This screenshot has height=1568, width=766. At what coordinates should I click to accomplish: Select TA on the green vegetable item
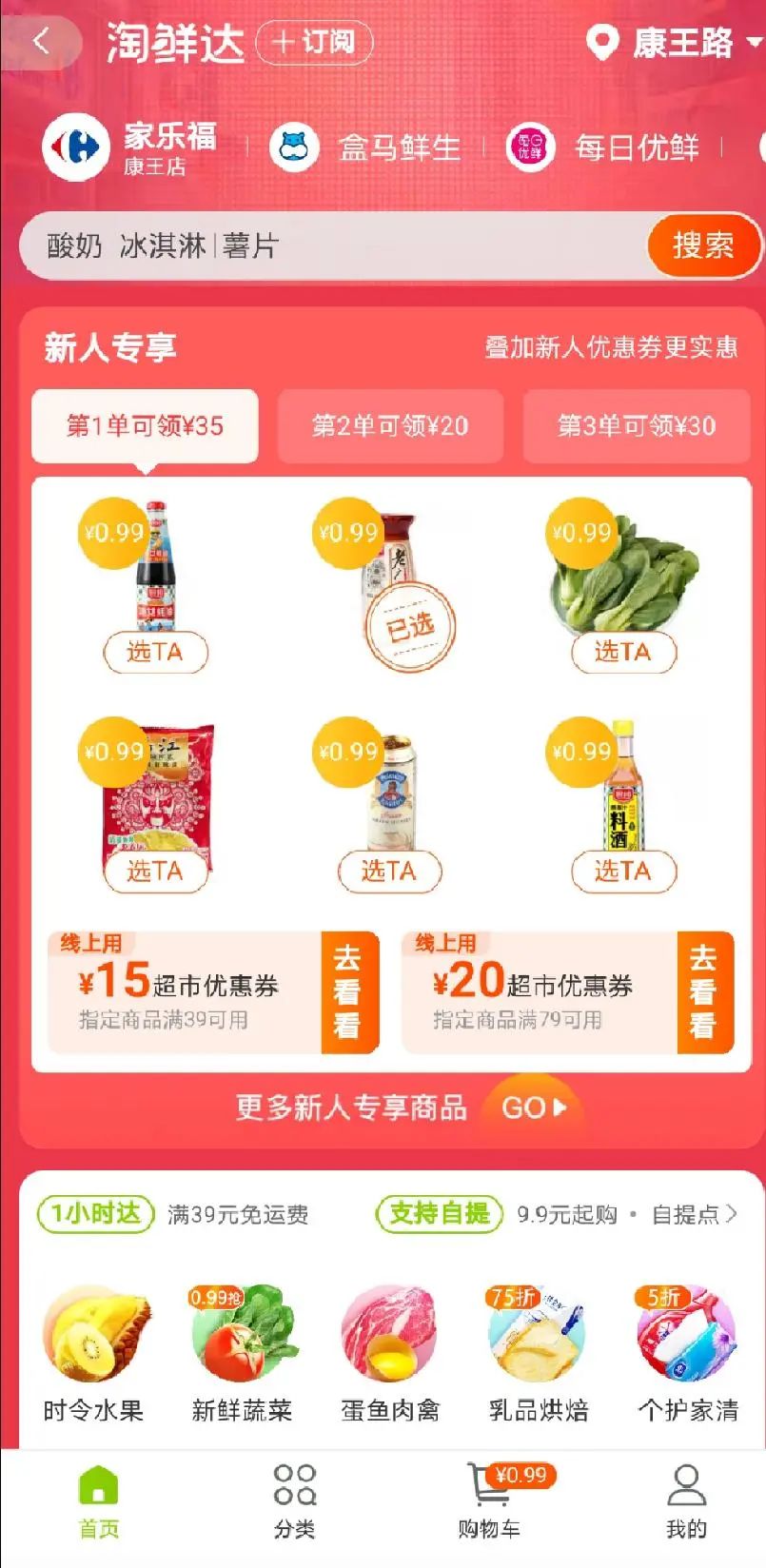(x=625, y=652)
